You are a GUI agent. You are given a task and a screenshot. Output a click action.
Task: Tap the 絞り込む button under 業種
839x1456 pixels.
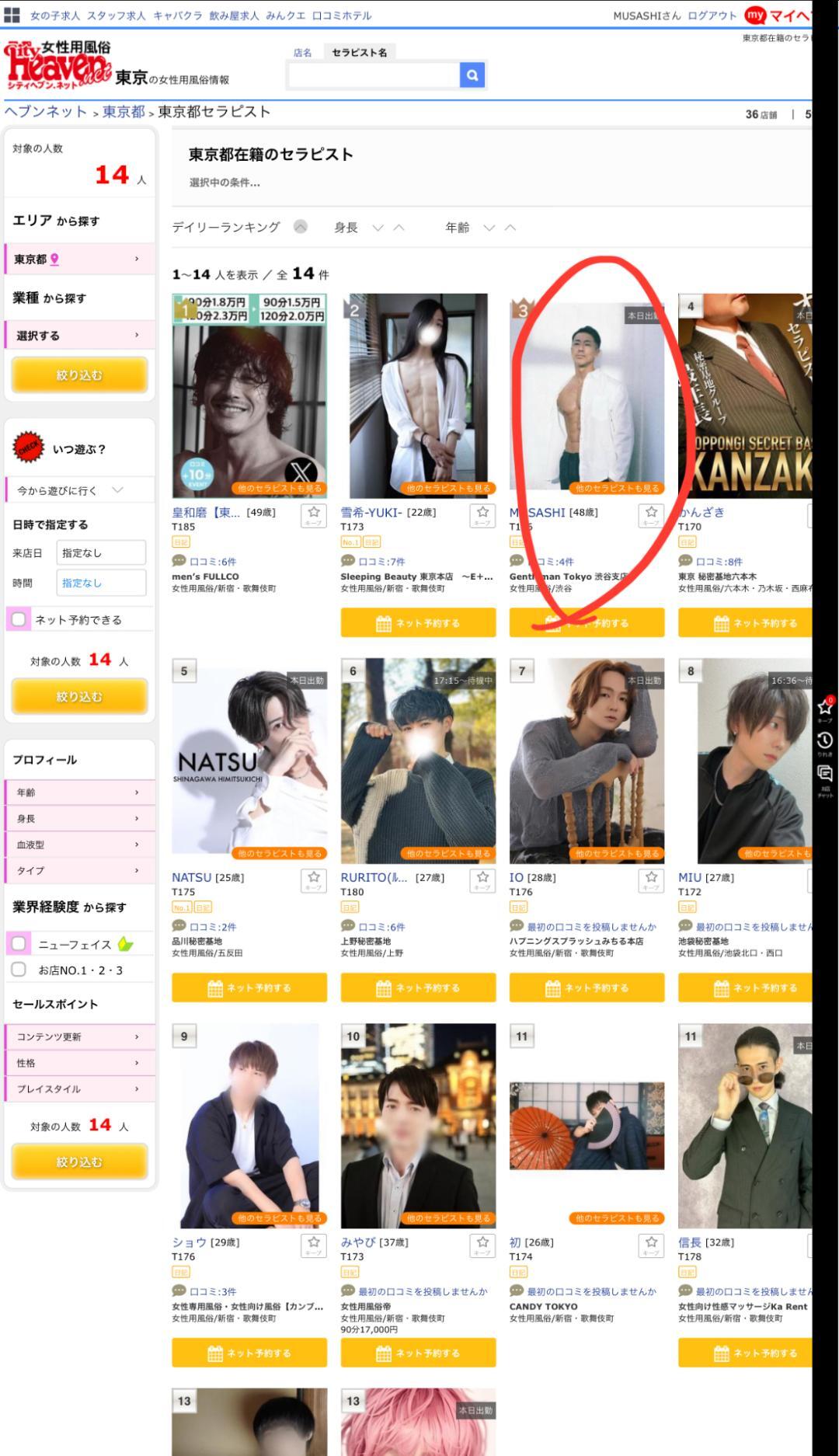click(x=79, y=375)
